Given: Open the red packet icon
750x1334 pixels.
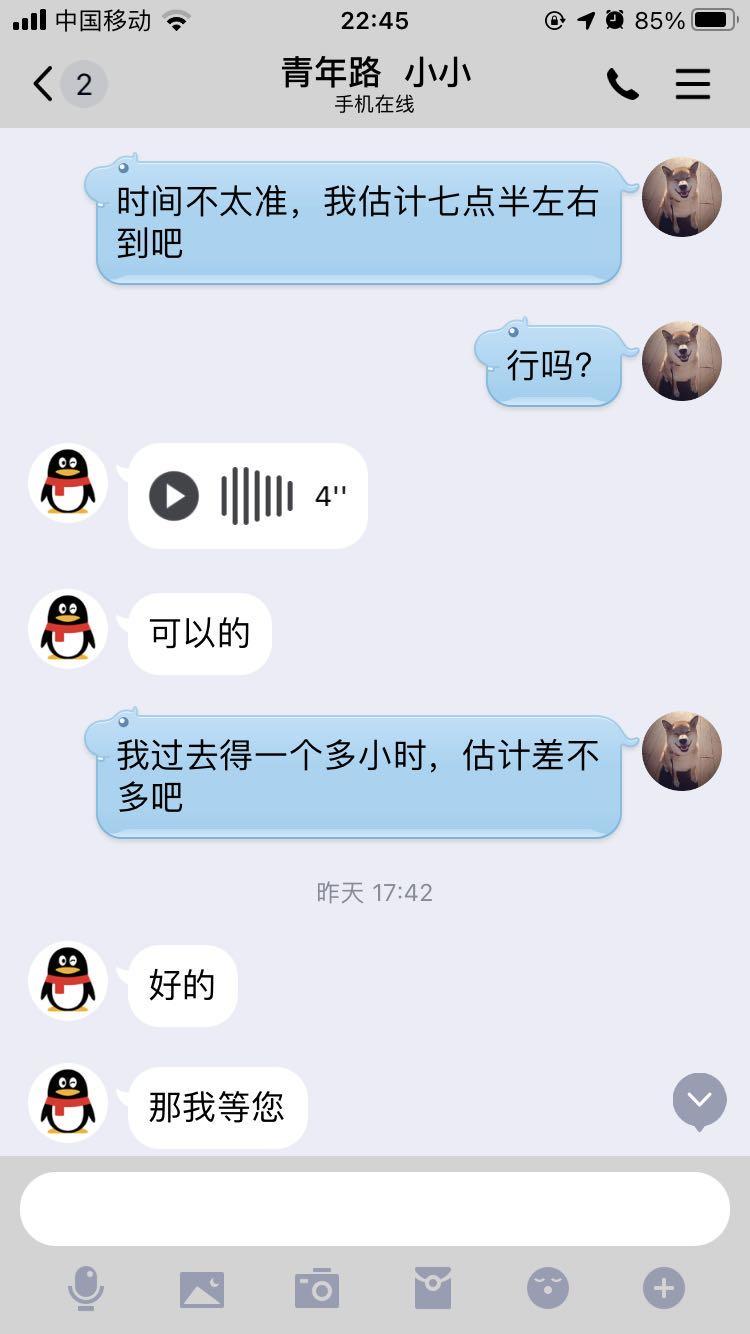Looking at the screenshot, I should point(433,1288).
